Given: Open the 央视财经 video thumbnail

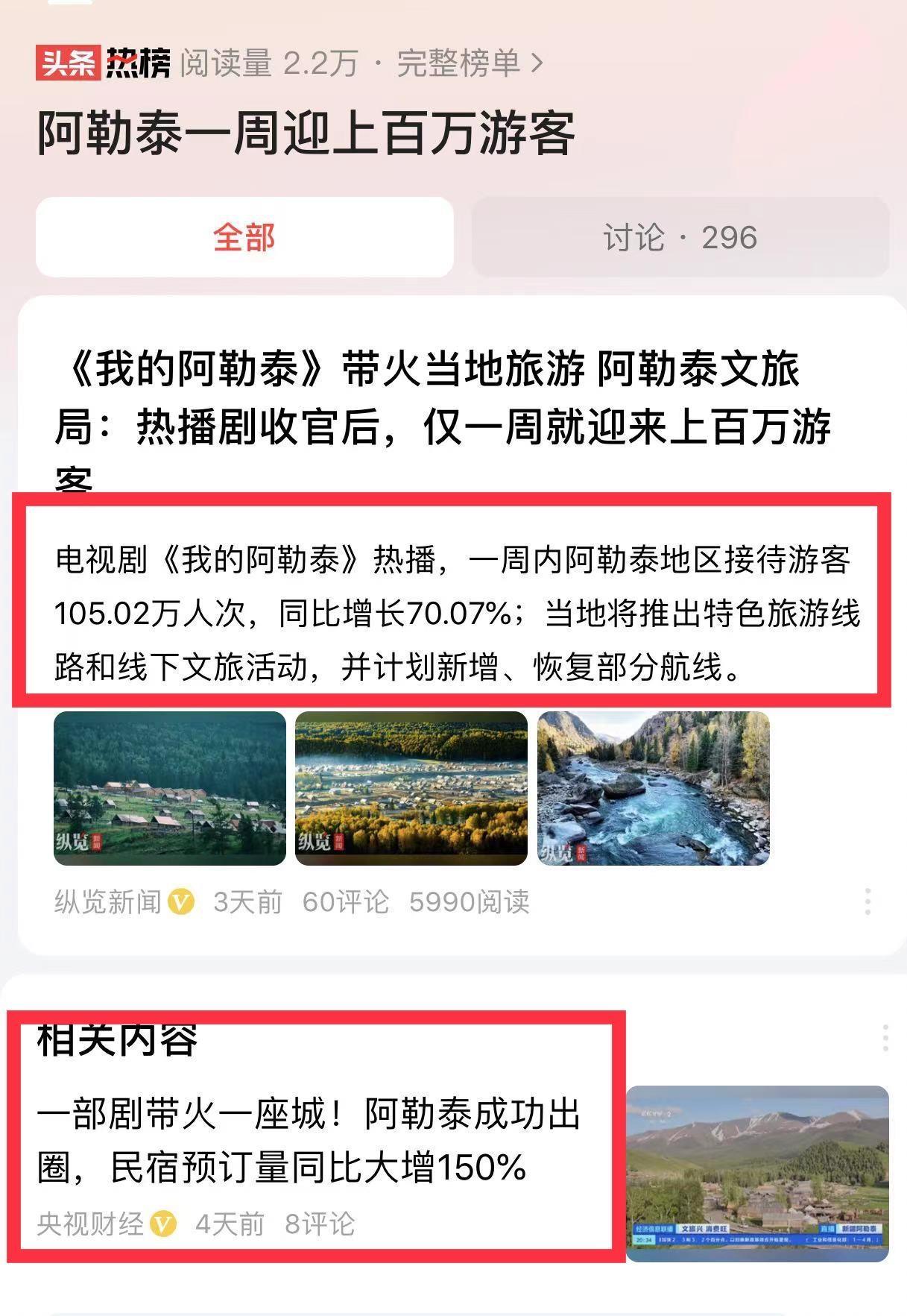Looking at the screenshot, I should click(757, 1174).
